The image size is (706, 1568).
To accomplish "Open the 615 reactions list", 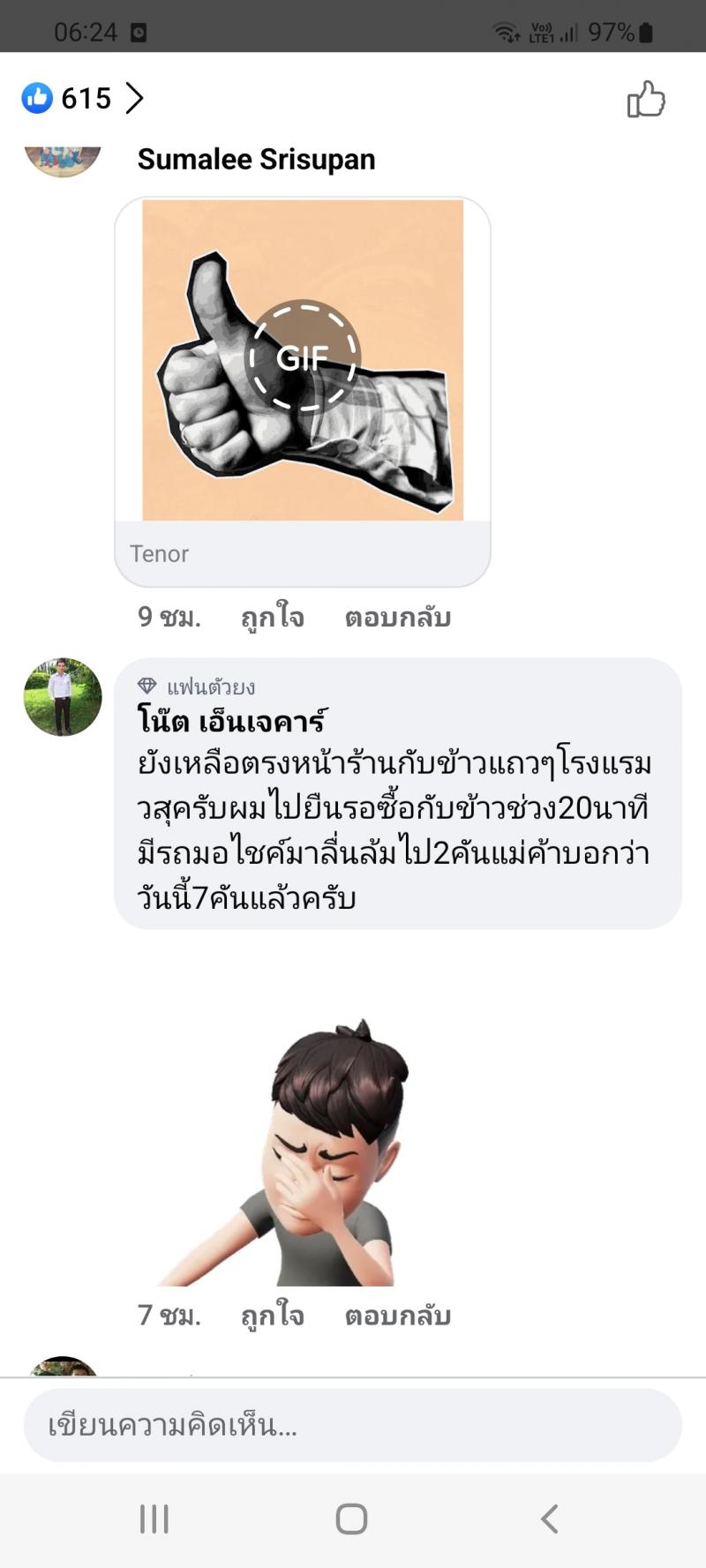I will pyautogui.click(x=82, y=98).
